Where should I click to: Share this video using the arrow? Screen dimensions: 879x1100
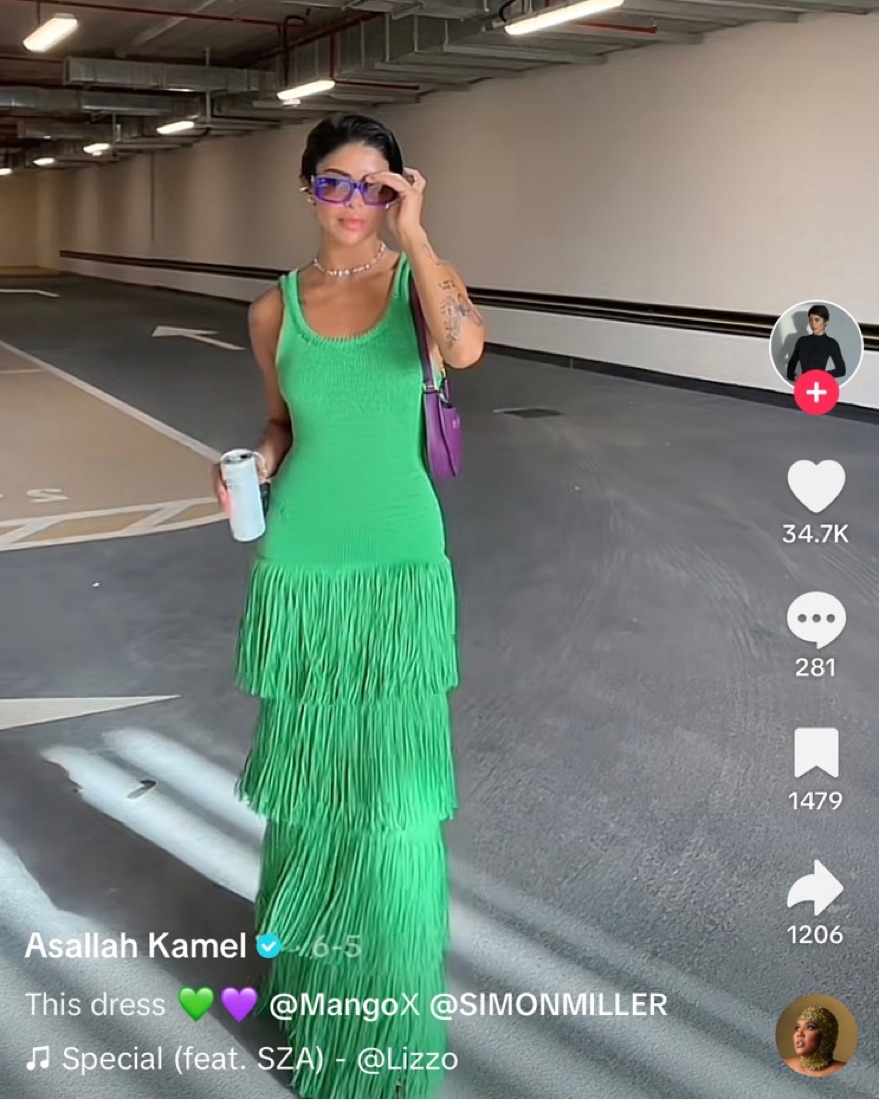click(x=816, y=887)
